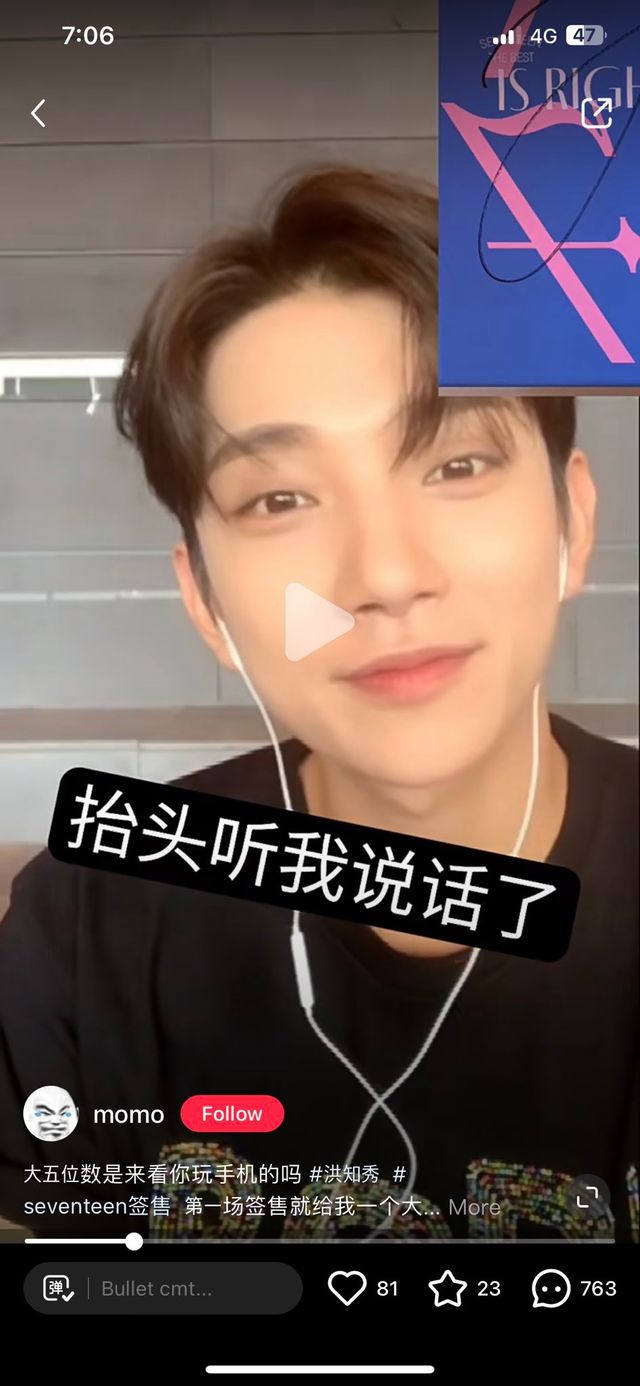Enter fullscreen mode
Screen dimensions: 640x1386
coord(588,1196)
